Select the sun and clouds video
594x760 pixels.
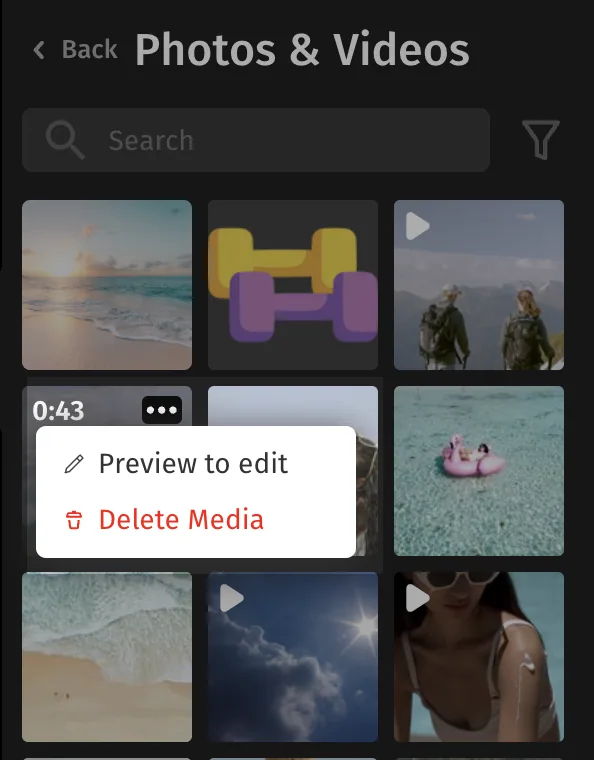click(293, 657)
